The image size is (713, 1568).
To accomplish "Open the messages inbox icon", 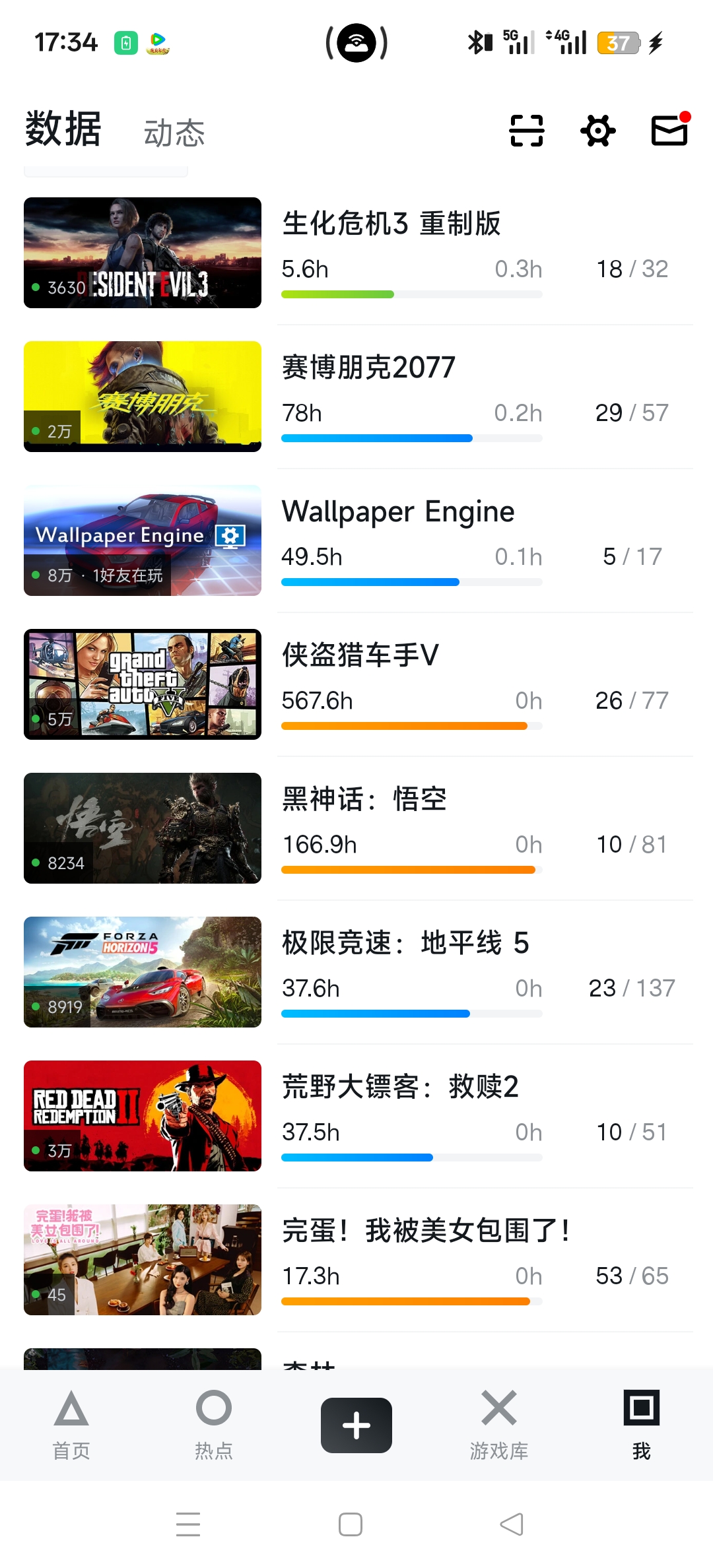I will pos(669,130).
